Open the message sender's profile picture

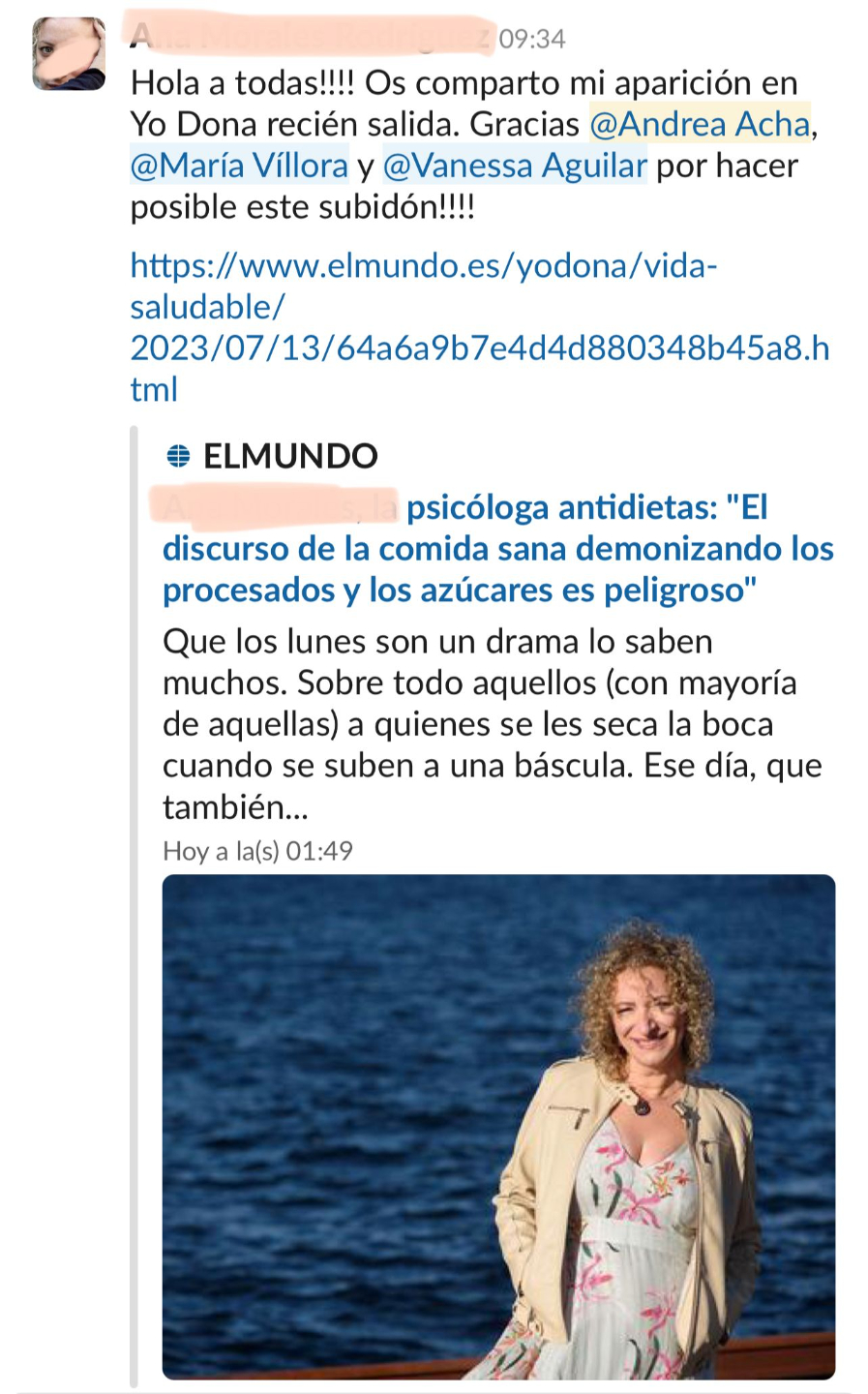[69, 53]
